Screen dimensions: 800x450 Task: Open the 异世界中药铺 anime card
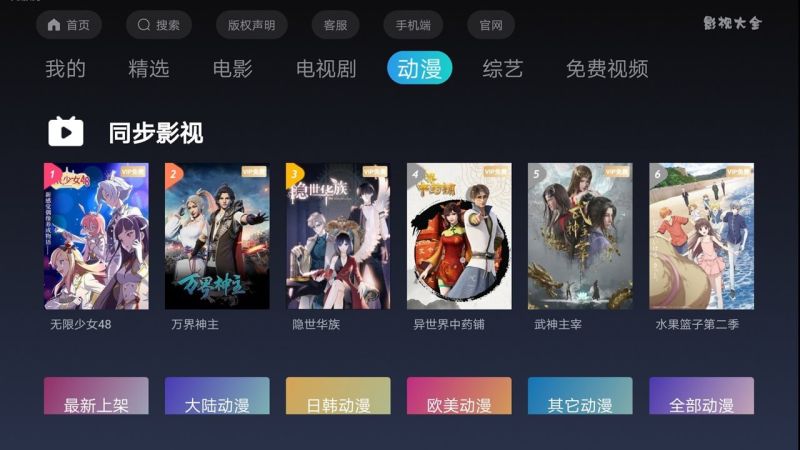(x=459, y=236)
